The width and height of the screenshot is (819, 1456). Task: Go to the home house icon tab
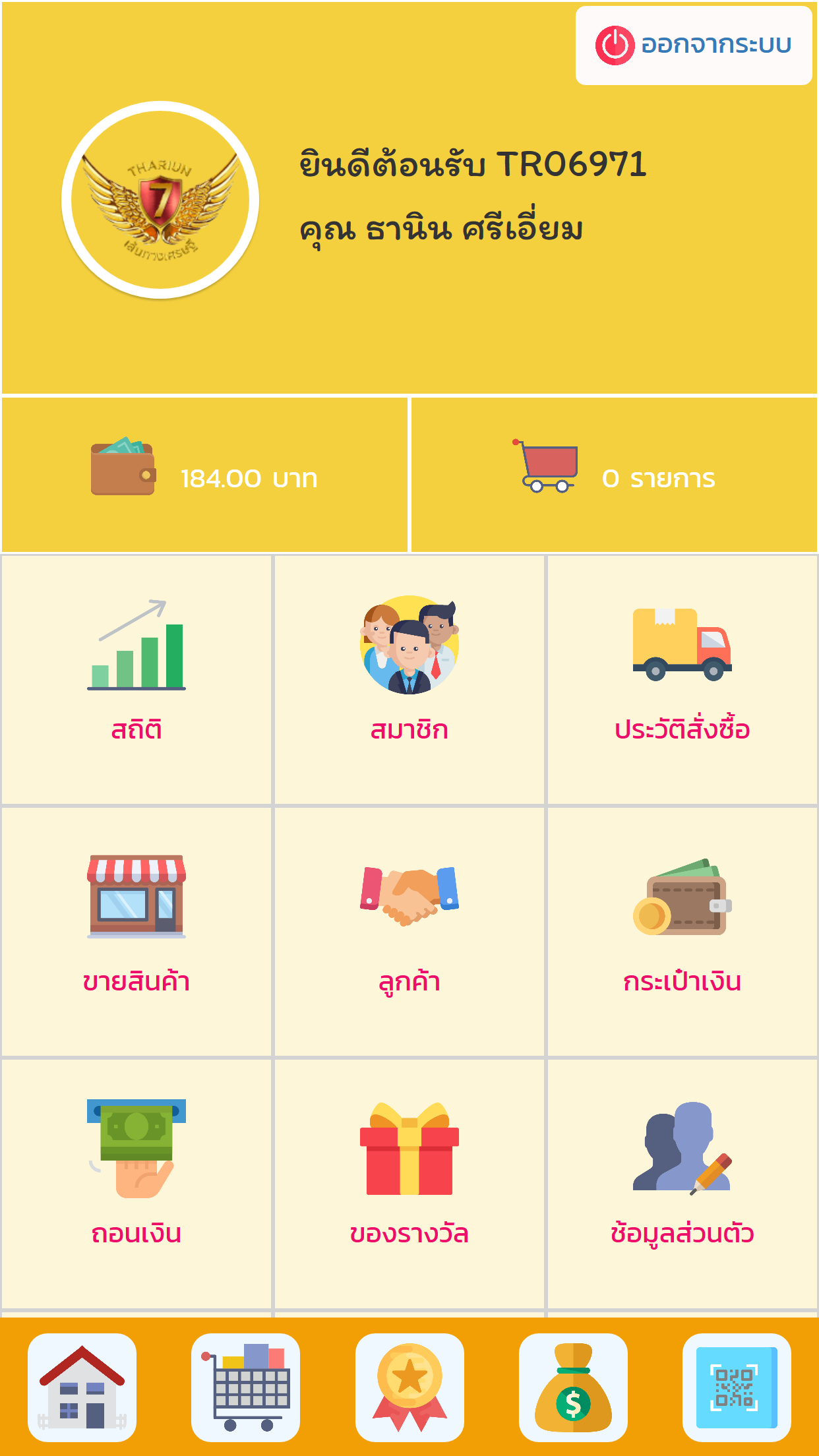coord(82,1387)
